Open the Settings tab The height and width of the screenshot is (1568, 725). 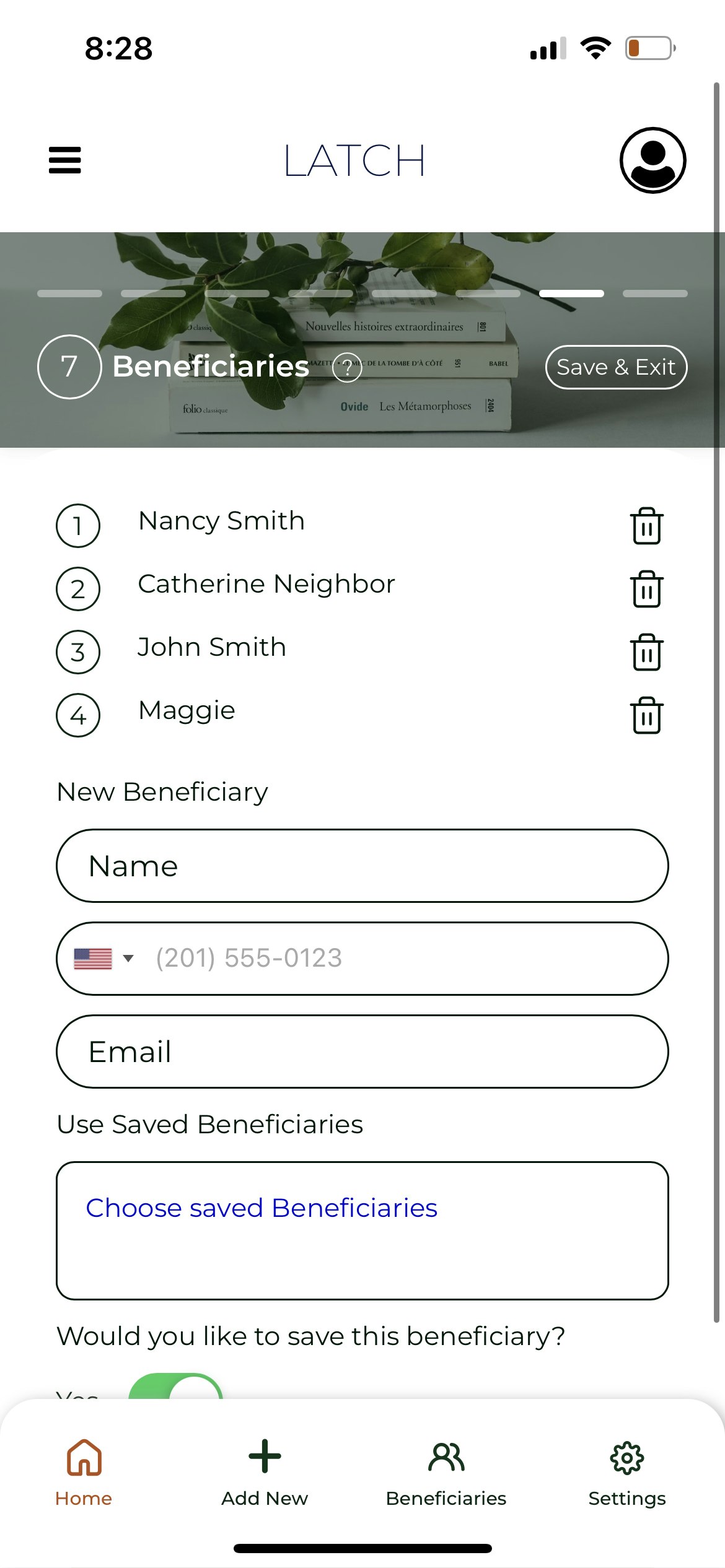(x=627, y=1473)
